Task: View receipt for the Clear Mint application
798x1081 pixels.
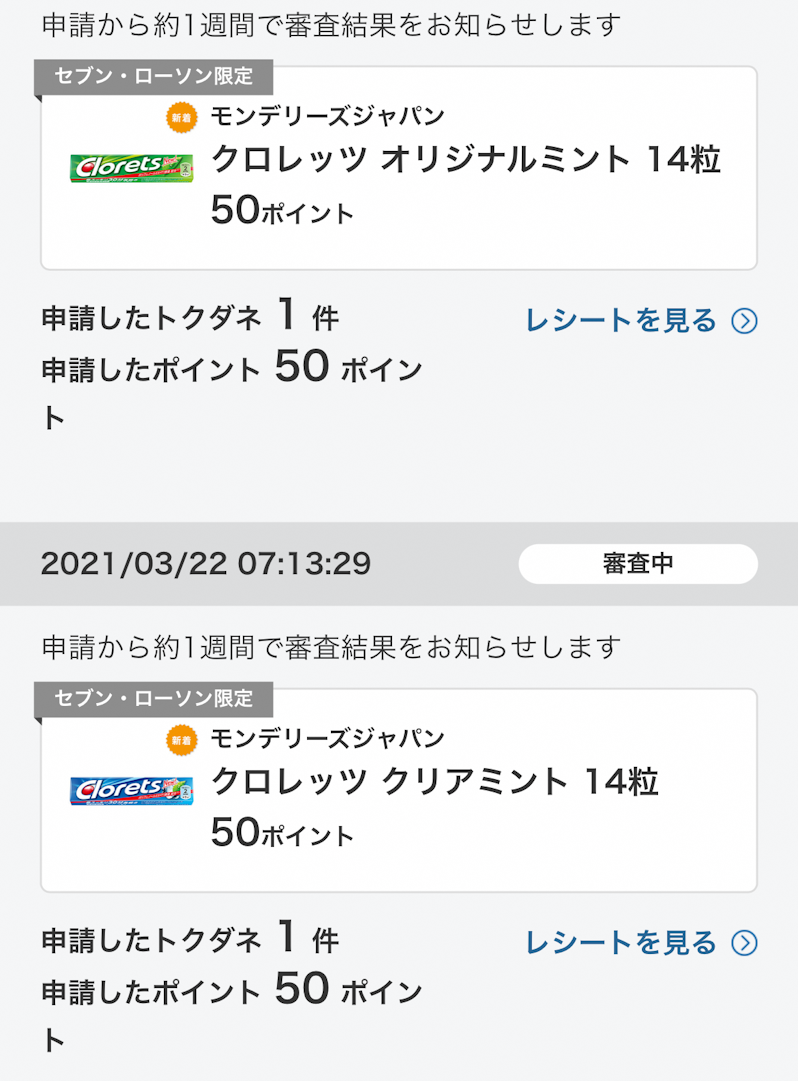Action: (640, 943)
